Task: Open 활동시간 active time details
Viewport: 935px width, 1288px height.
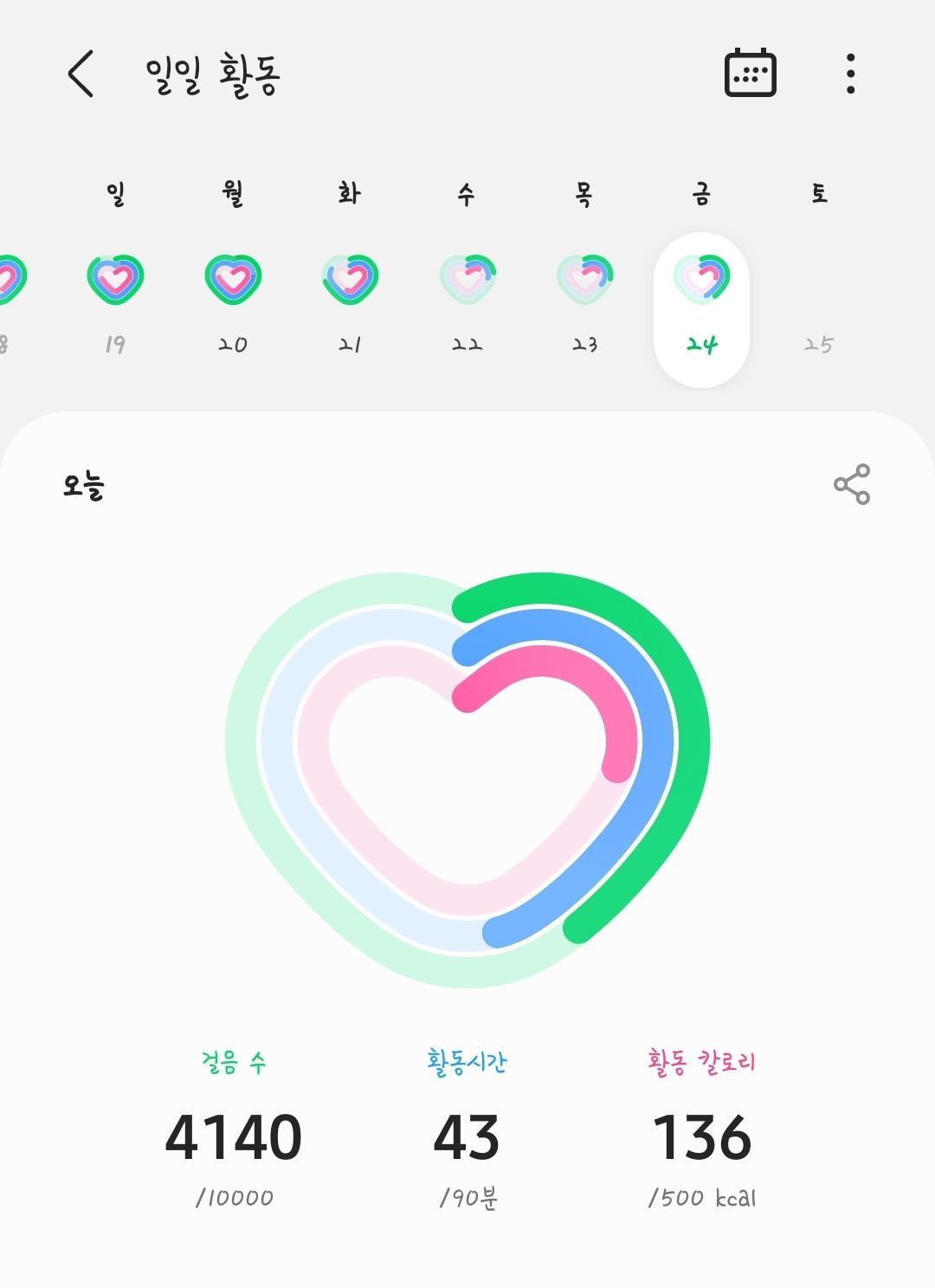Action: [x=467, y=1130]
